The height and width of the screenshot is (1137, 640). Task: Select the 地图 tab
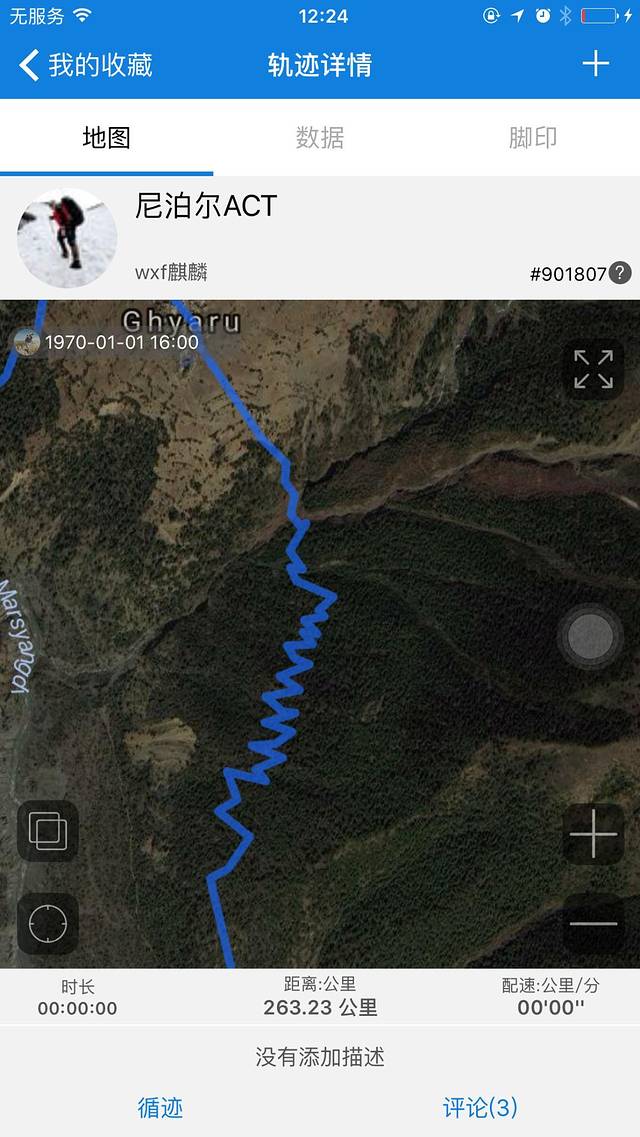pyautogui.click(x=106, y=138)
